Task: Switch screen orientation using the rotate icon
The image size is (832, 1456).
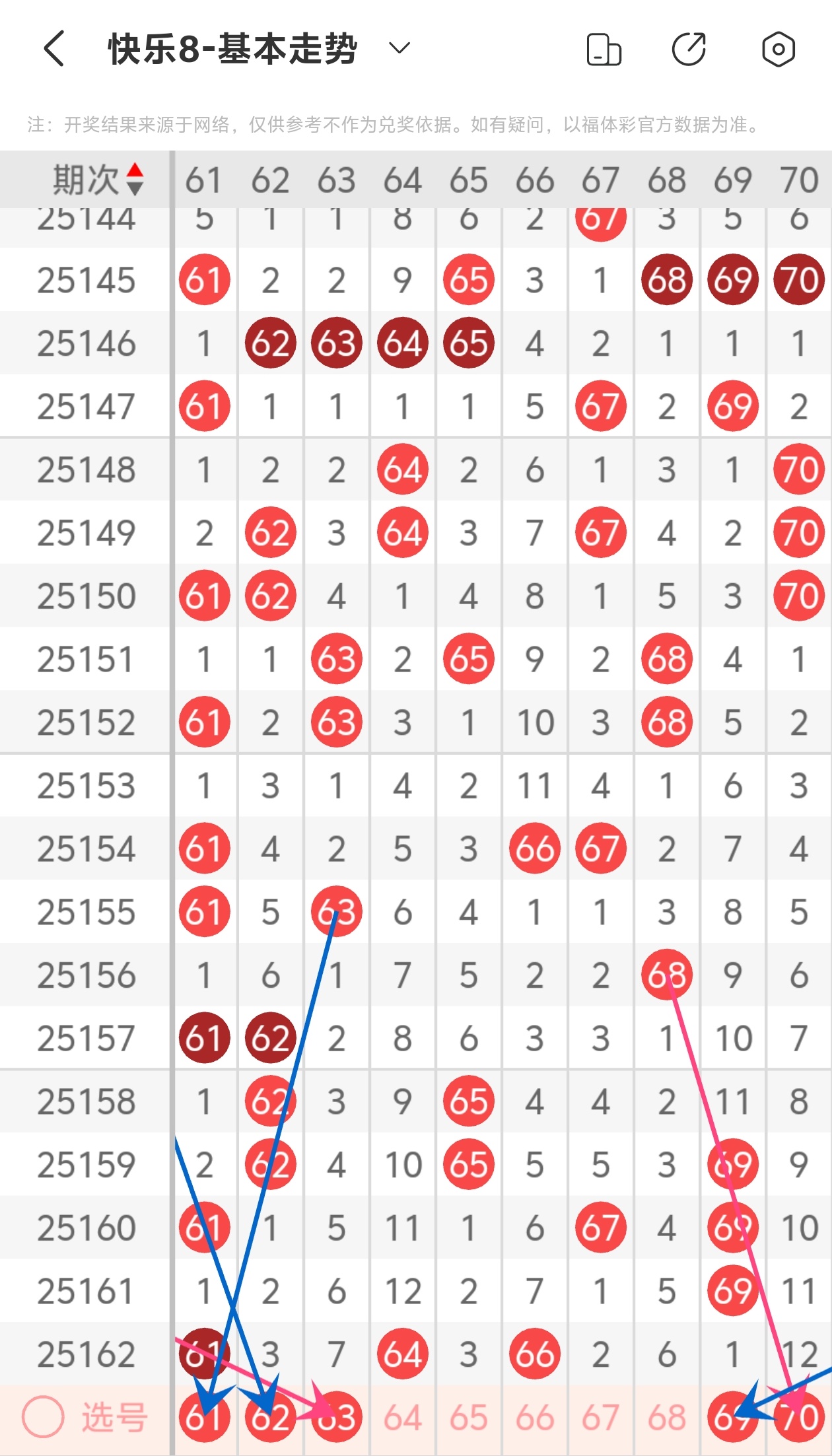Action: (x=604, y=50)
